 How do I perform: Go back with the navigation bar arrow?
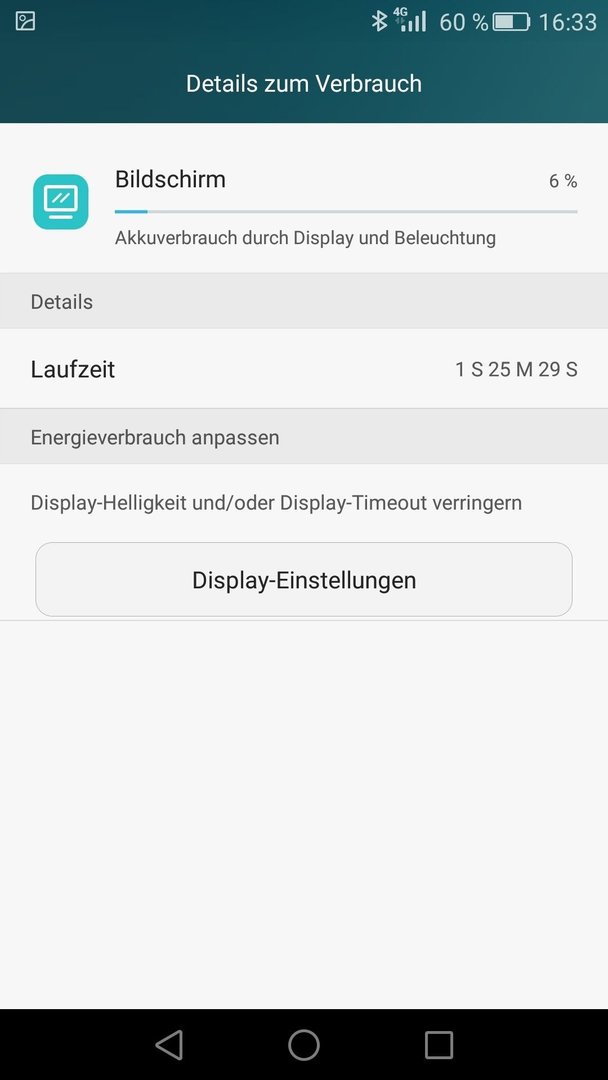click(x=169, y=1044)
